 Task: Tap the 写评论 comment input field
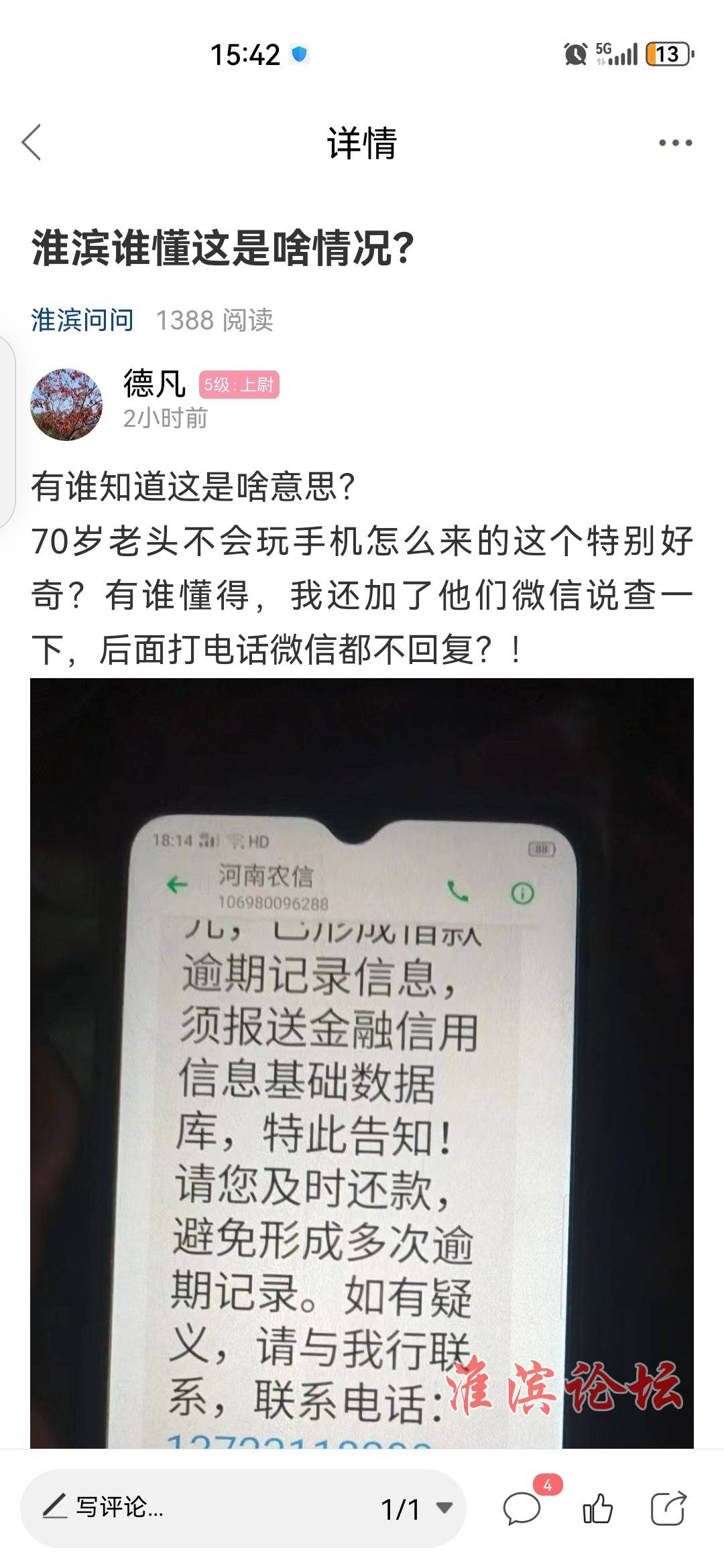[168, 1508]
